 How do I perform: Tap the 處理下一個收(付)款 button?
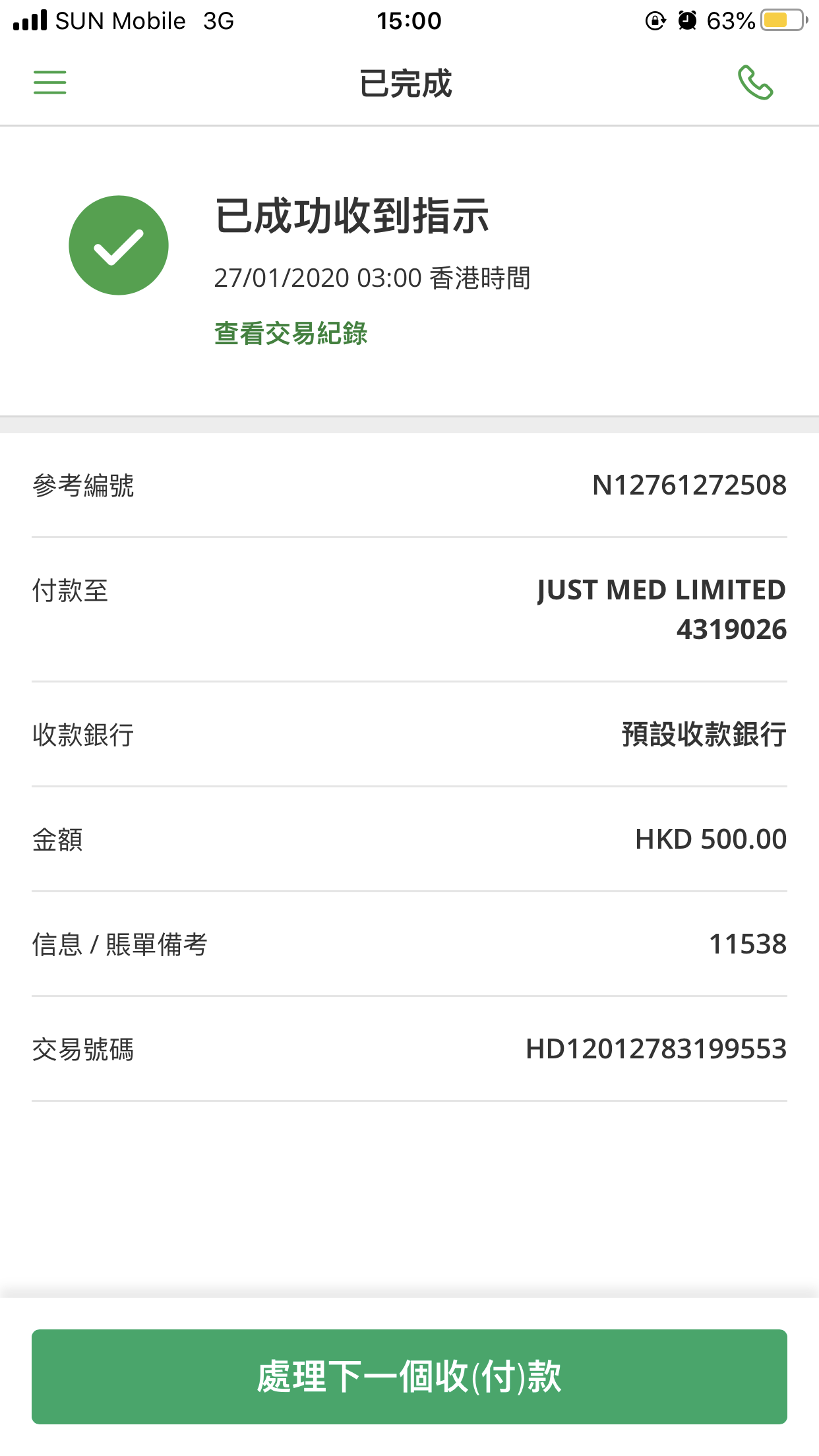click(x=409, y=1376)
